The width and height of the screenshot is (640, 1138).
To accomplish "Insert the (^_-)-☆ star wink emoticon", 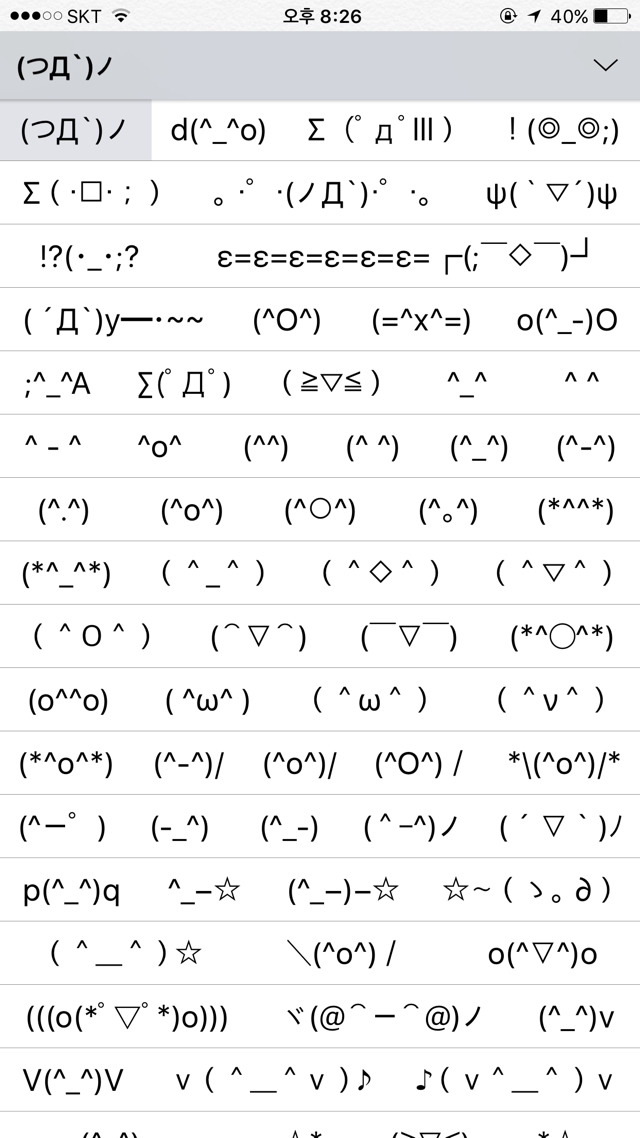I will tap(344, 891).
